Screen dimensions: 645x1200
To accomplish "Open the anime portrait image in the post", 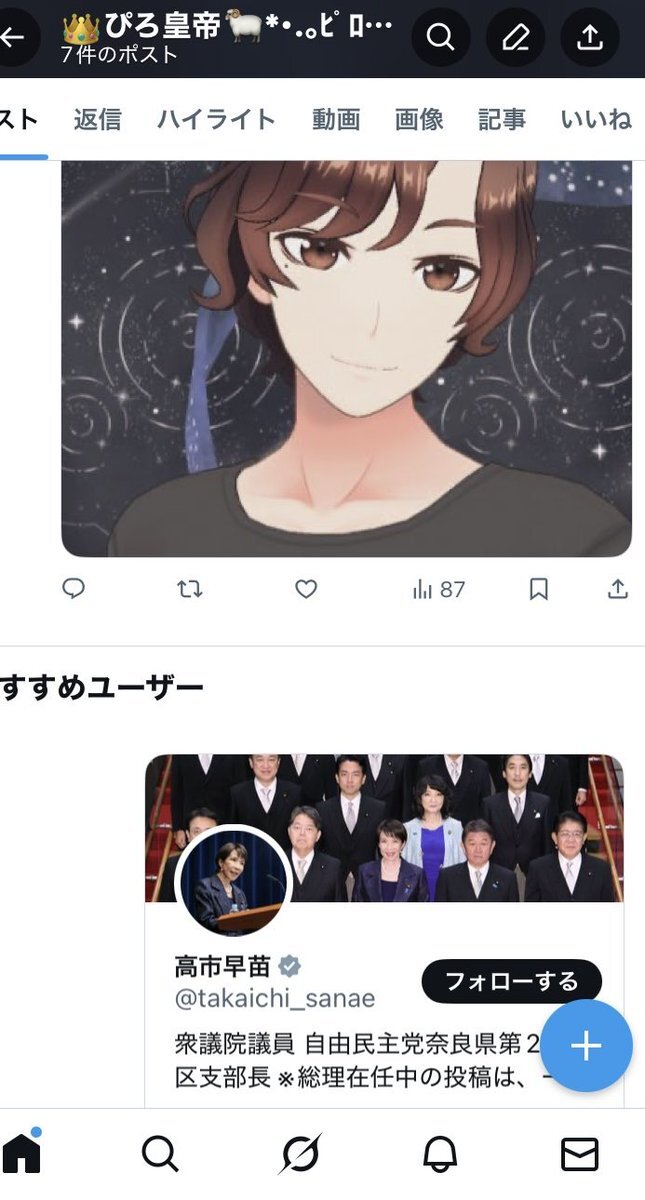I will (346, 358).
